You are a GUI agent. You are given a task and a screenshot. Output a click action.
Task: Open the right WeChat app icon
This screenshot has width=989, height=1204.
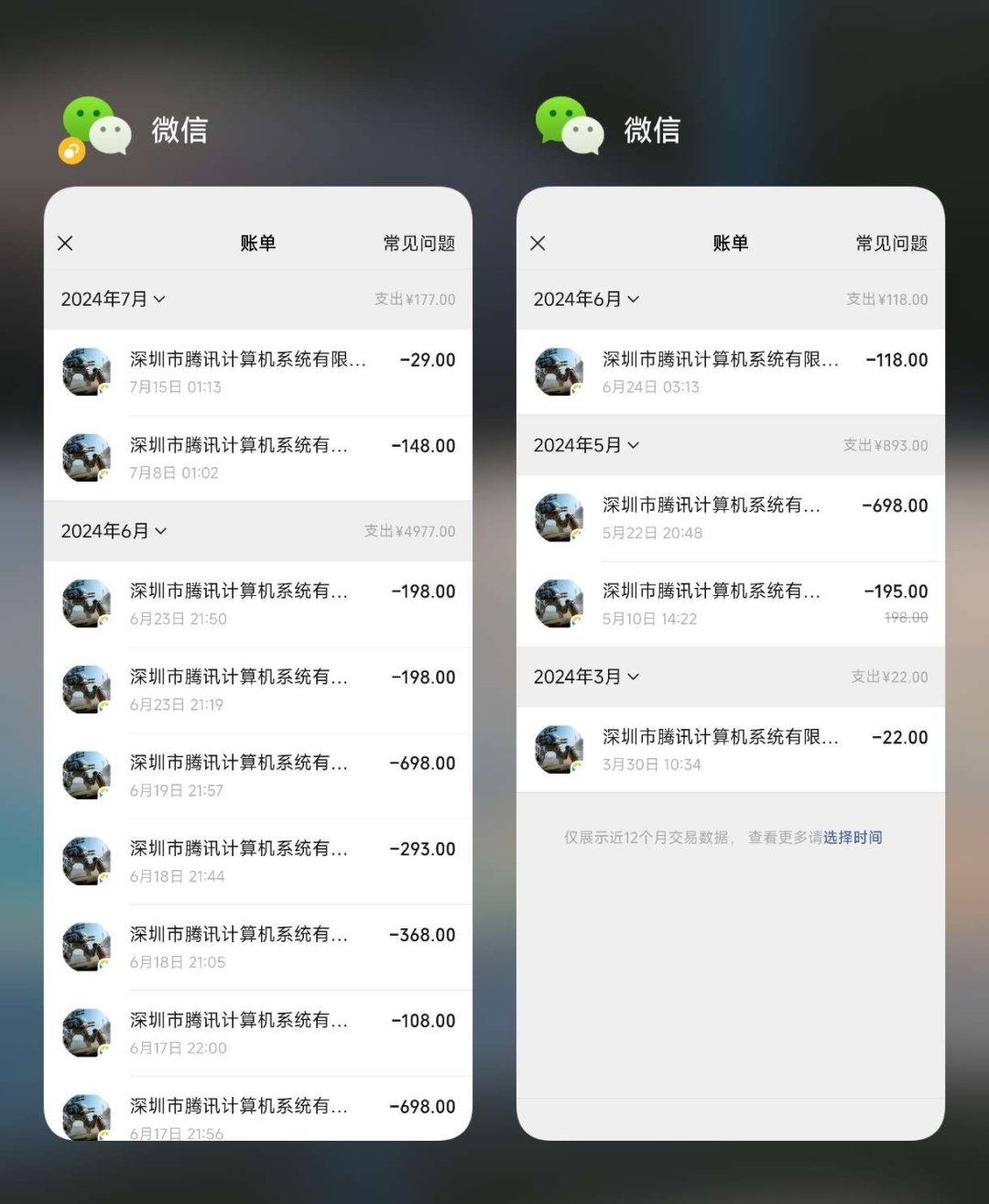[570, 128]
